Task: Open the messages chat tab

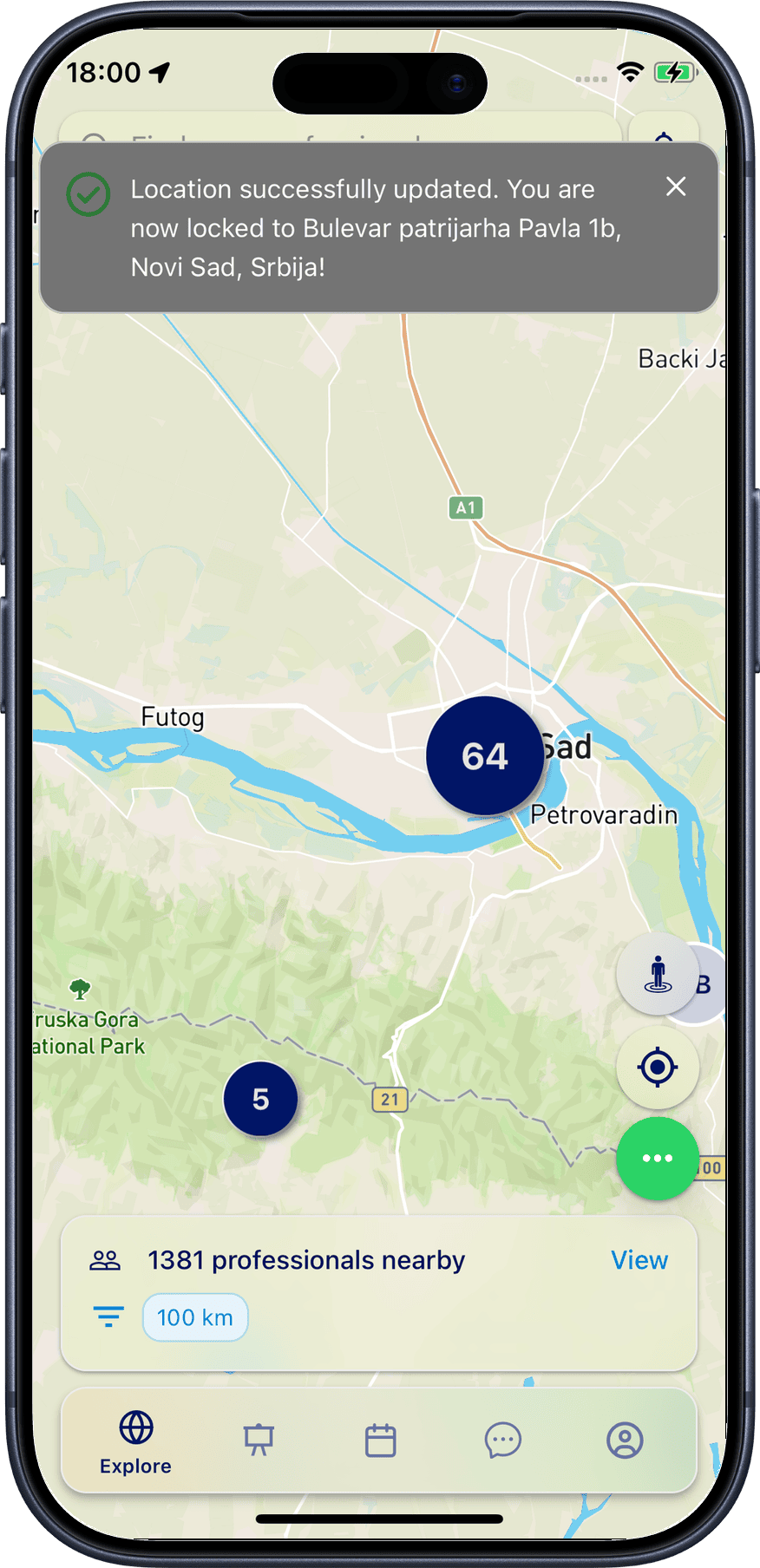Action: (x=502, y=1441)
